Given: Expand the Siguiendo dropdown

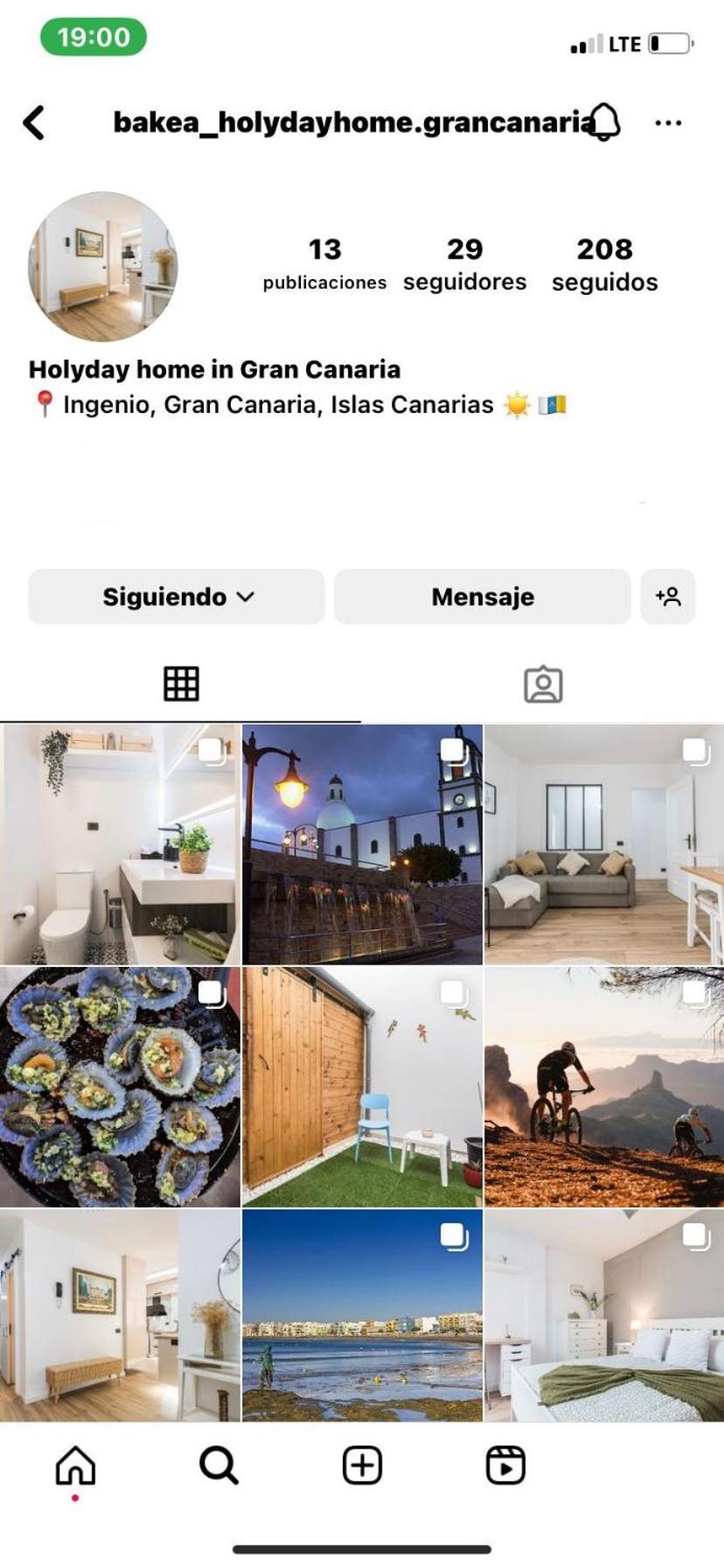Looking at the screenshot, I should click(x=177, y=597).
